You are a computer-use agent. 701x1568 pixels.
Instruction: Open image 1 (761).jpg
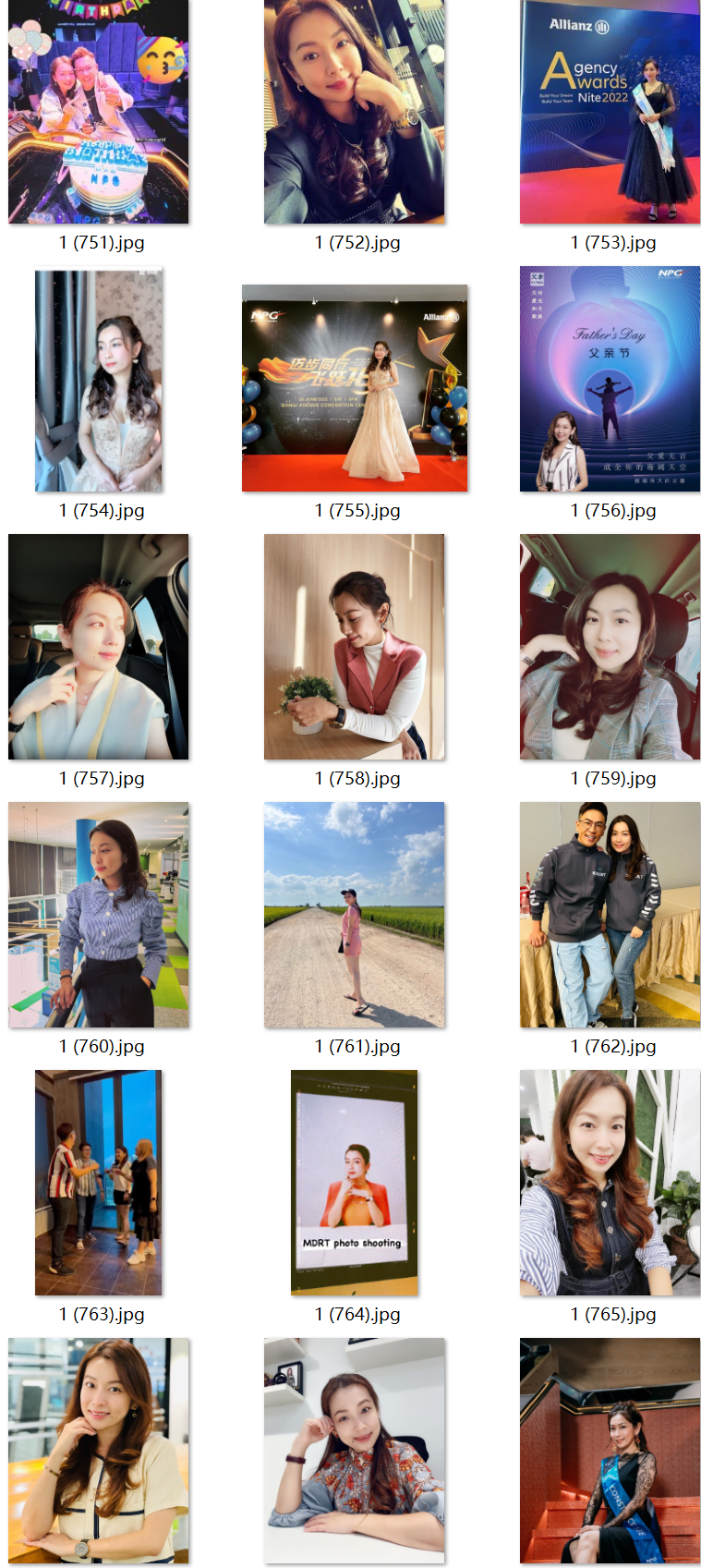(x=355, y=915)
